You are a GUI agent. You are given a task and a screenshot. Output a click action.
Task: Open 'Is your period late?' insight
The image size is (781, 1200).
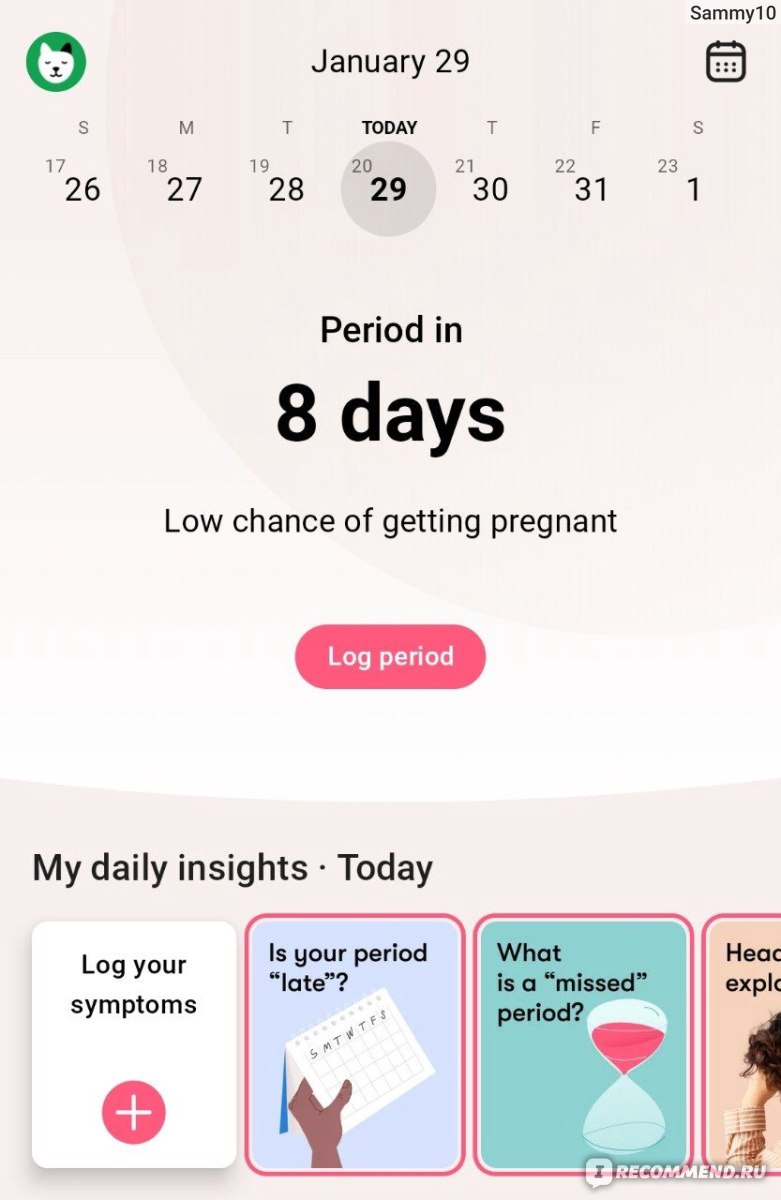(355, 1043)
